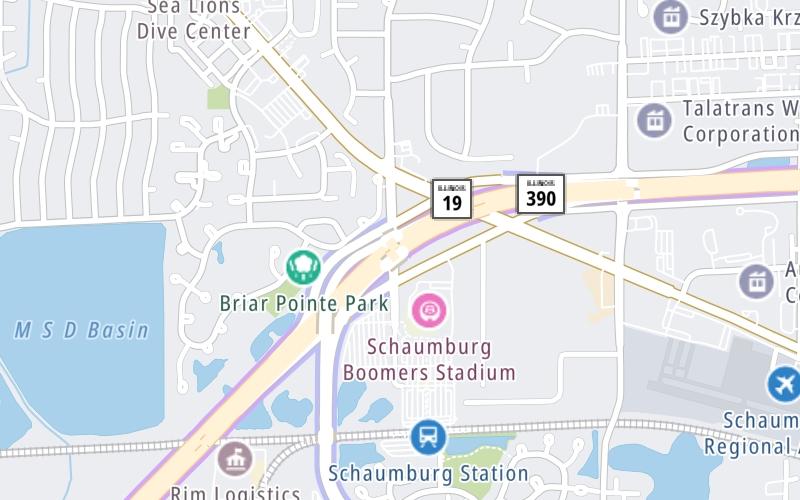Select the Schaumburg Boomers Stadium marker
The image size is (800, 500).
pyautogui.click(x=430, y=309)
